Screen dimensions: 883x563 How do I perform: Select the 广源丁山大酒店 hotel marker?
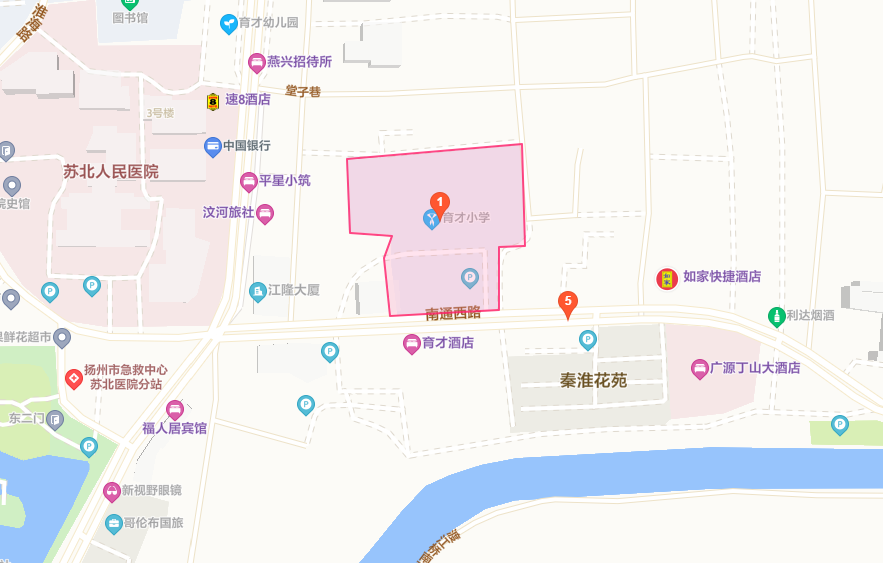click(700, 368)
